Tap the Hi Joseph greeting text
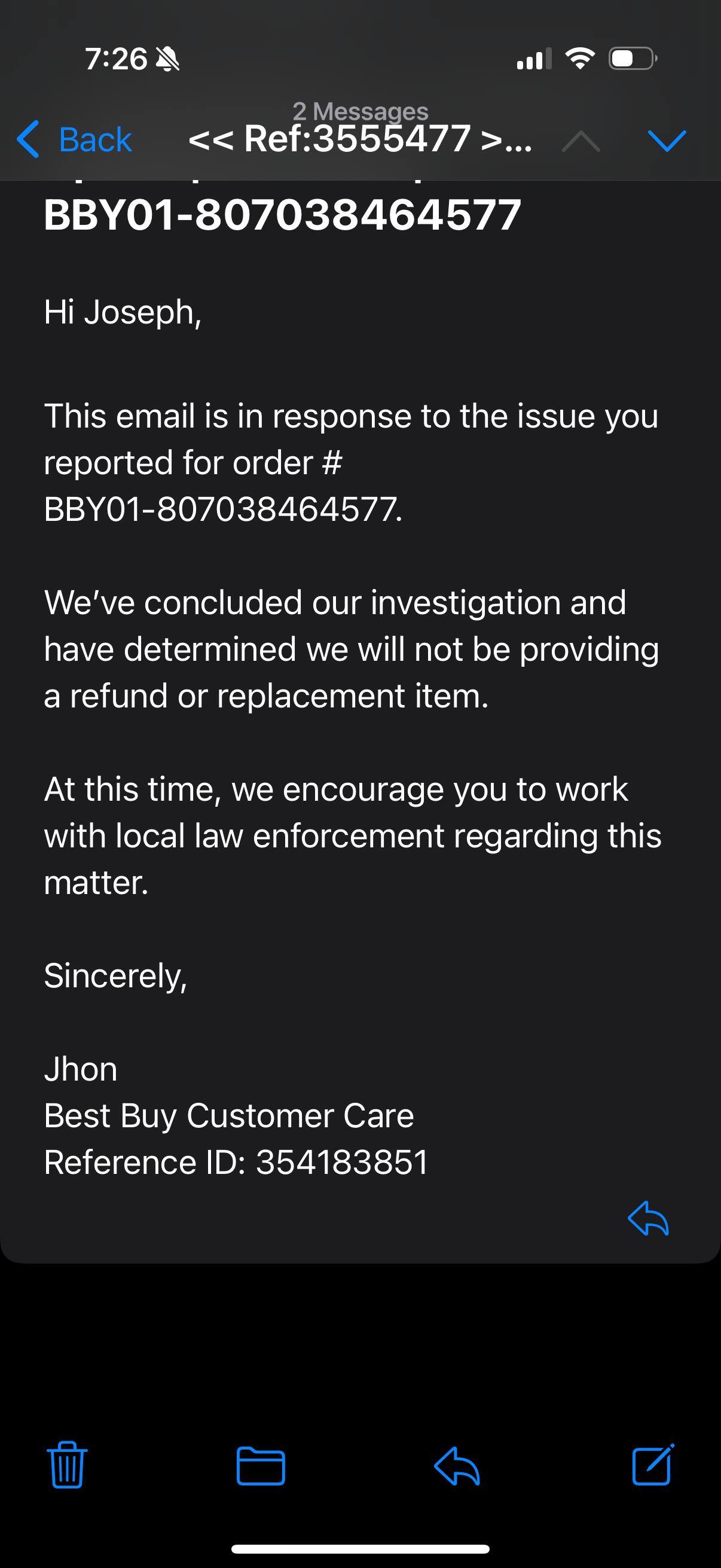Image resolution: width=721 pixels, height=1568 pixels. (123, 312)
